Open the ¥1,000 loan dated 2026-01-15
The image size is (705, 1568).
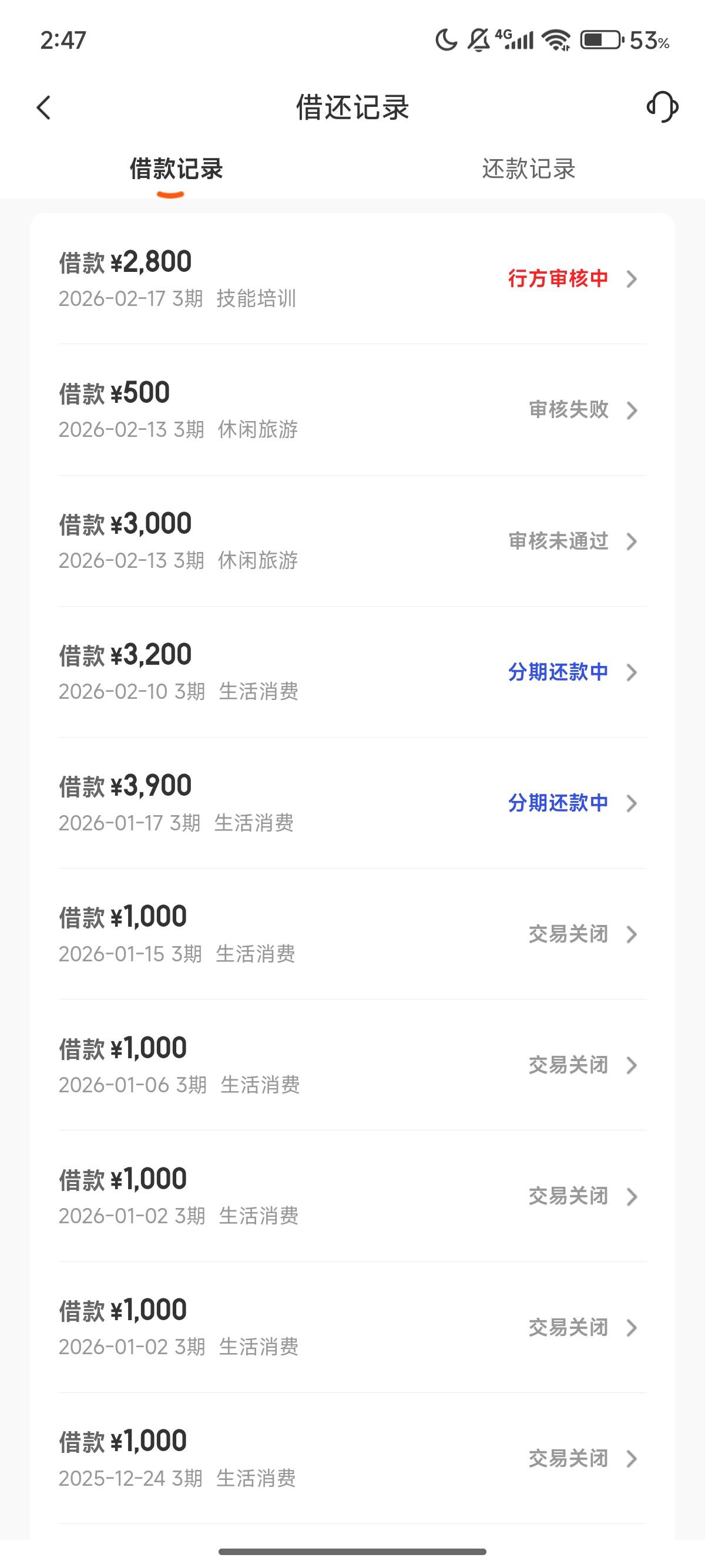[x=352, y=934]
